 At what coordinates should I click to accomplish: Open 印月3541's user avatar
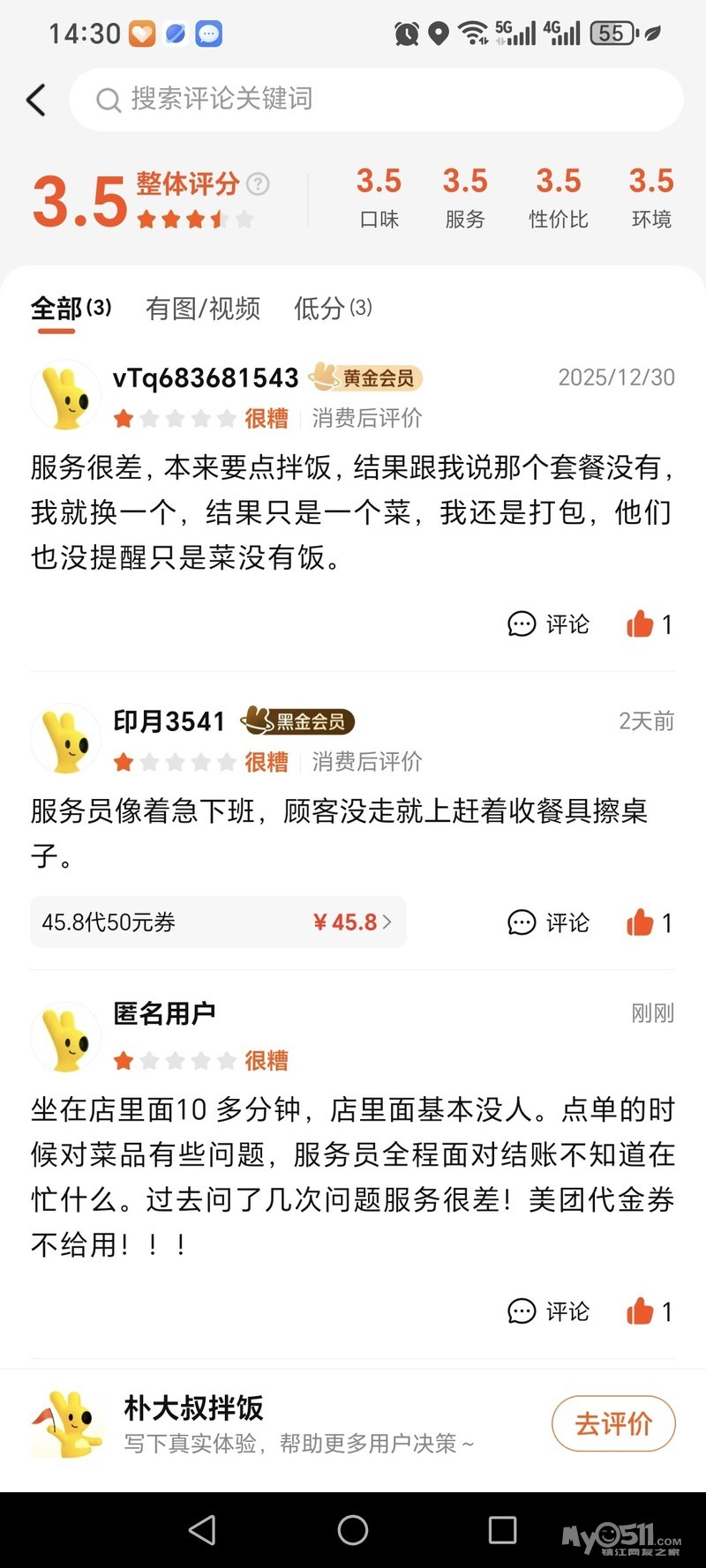[66, 739]
